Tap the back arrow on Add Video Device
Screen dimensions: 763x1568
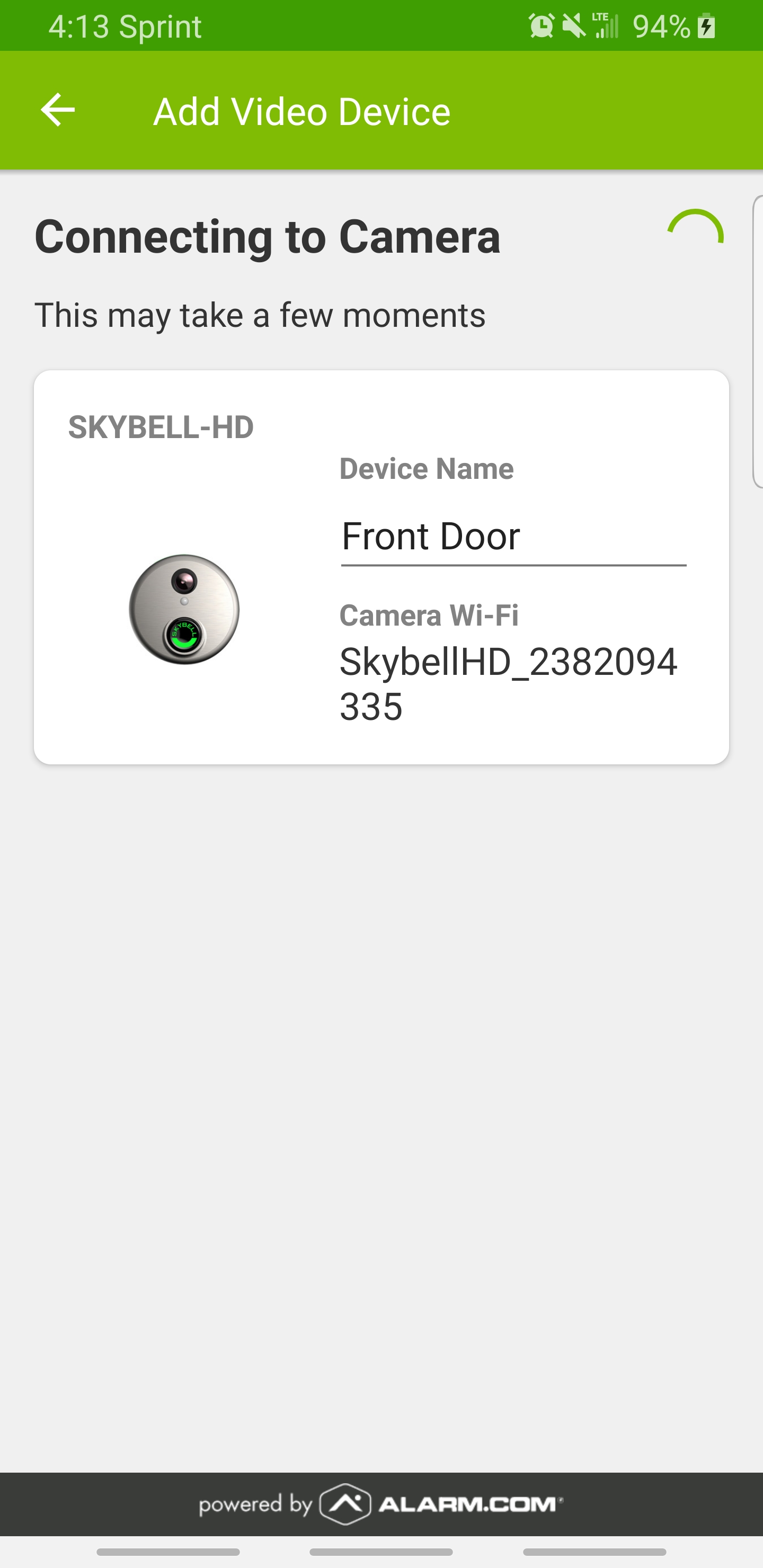click(x=57, y=110)
